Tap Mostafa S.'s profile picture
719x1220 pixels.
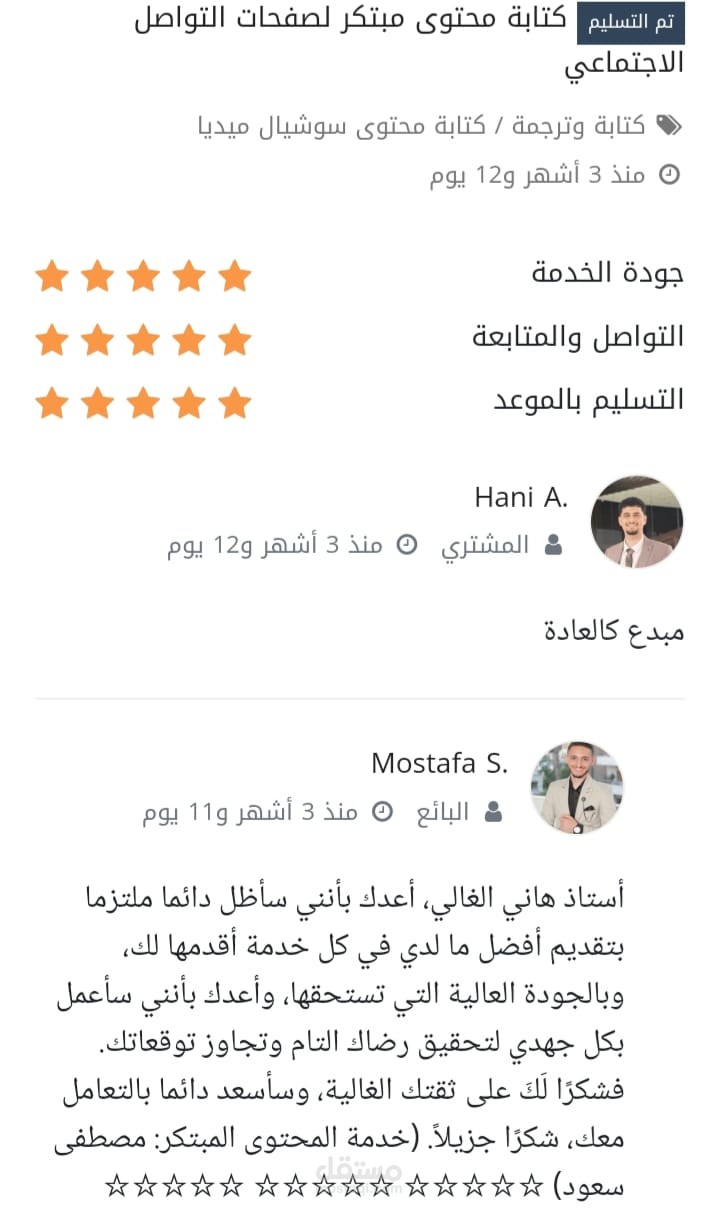(x=577, y=788)
